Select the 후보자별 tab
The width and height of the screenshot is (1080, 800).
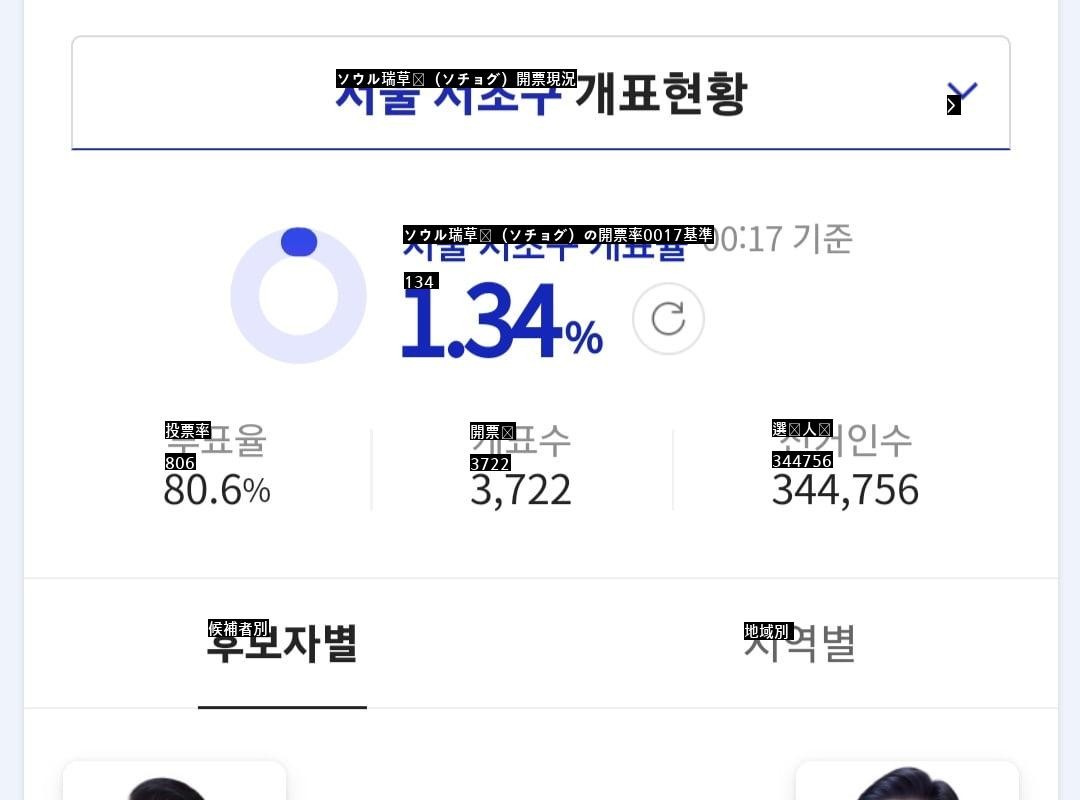coord(282,644)
